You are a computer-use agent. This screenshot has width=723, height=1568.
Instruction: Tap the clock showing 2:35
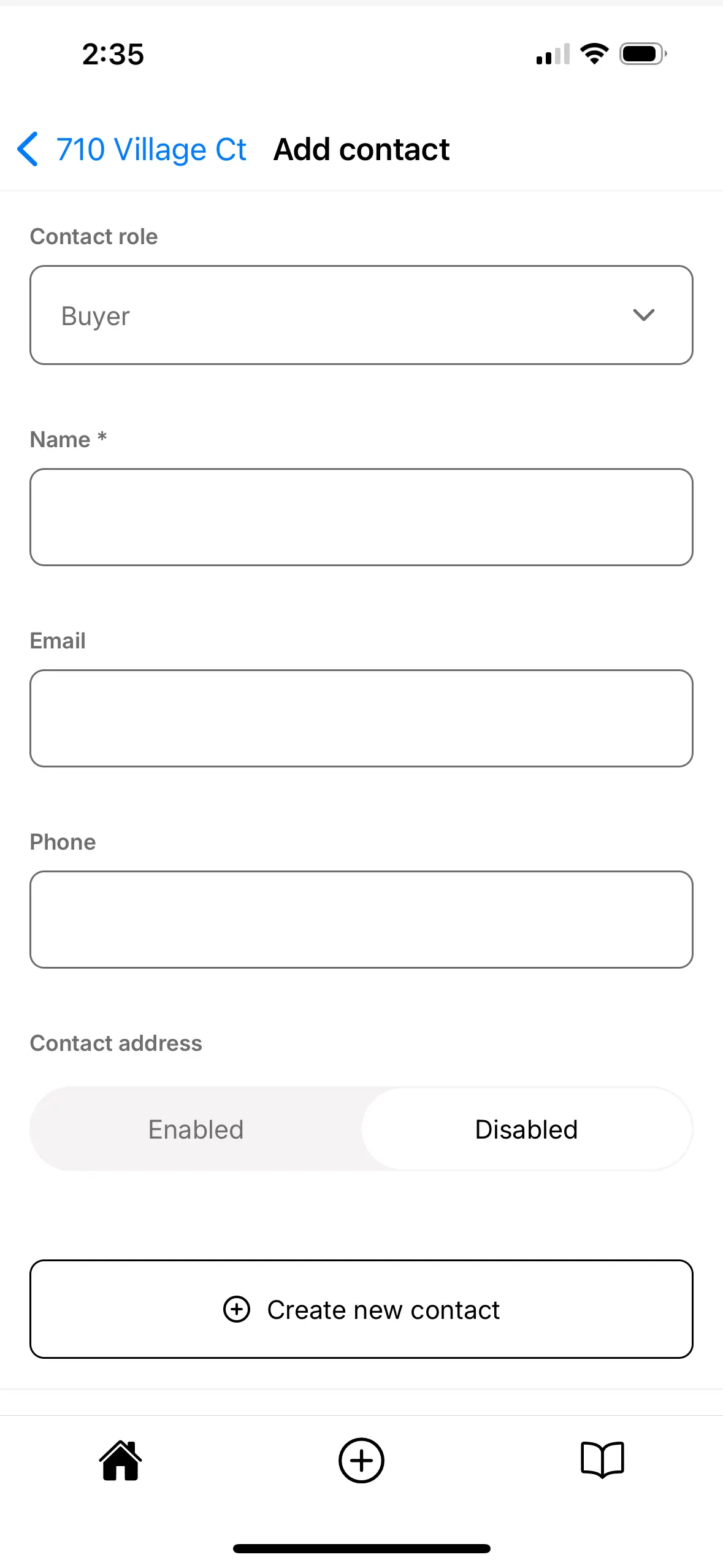click(x=113, y=54)
